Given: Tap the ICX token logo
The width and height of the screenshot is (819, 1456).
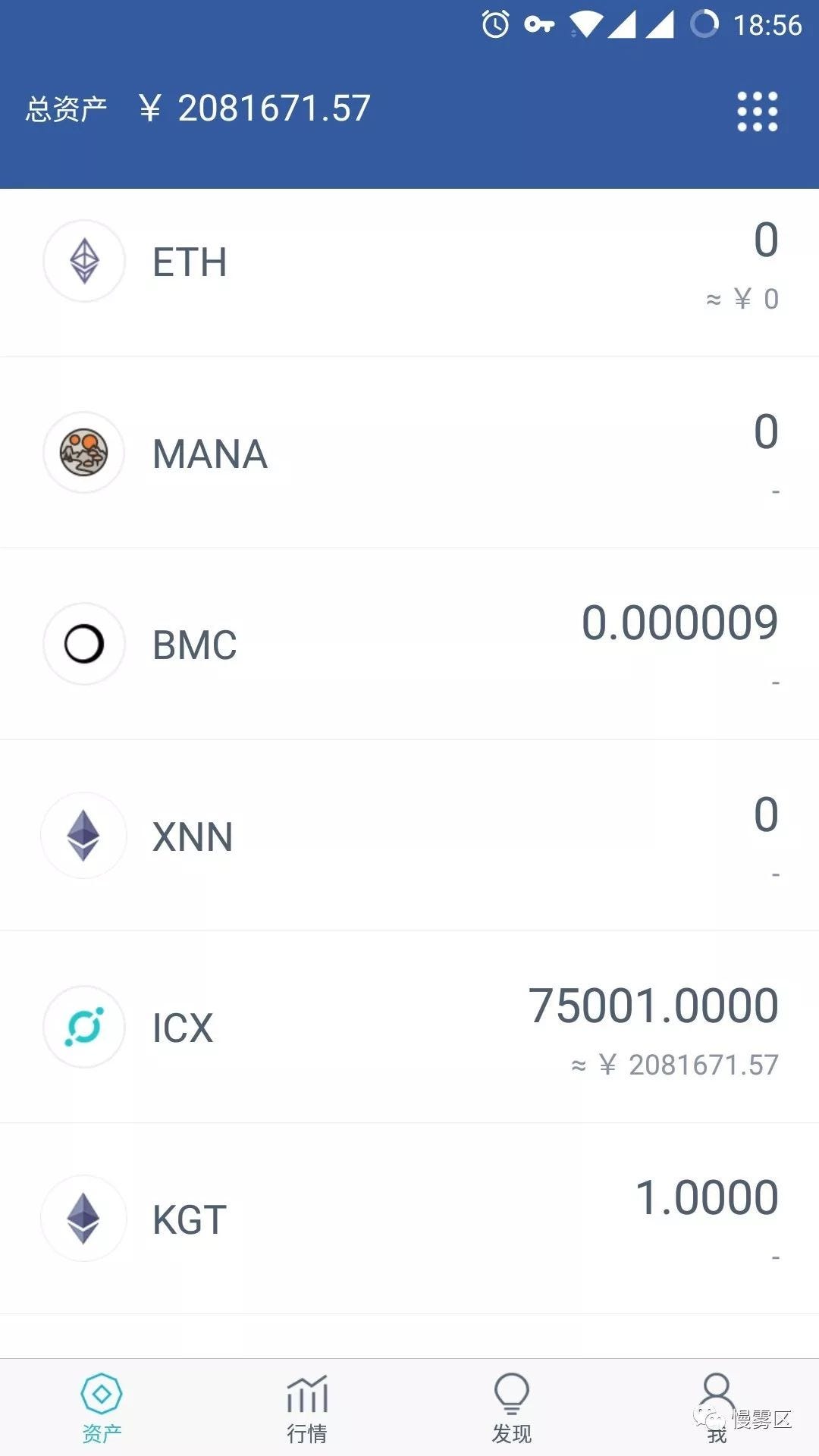Looking at the screenshot, I should click(83, 1028).
